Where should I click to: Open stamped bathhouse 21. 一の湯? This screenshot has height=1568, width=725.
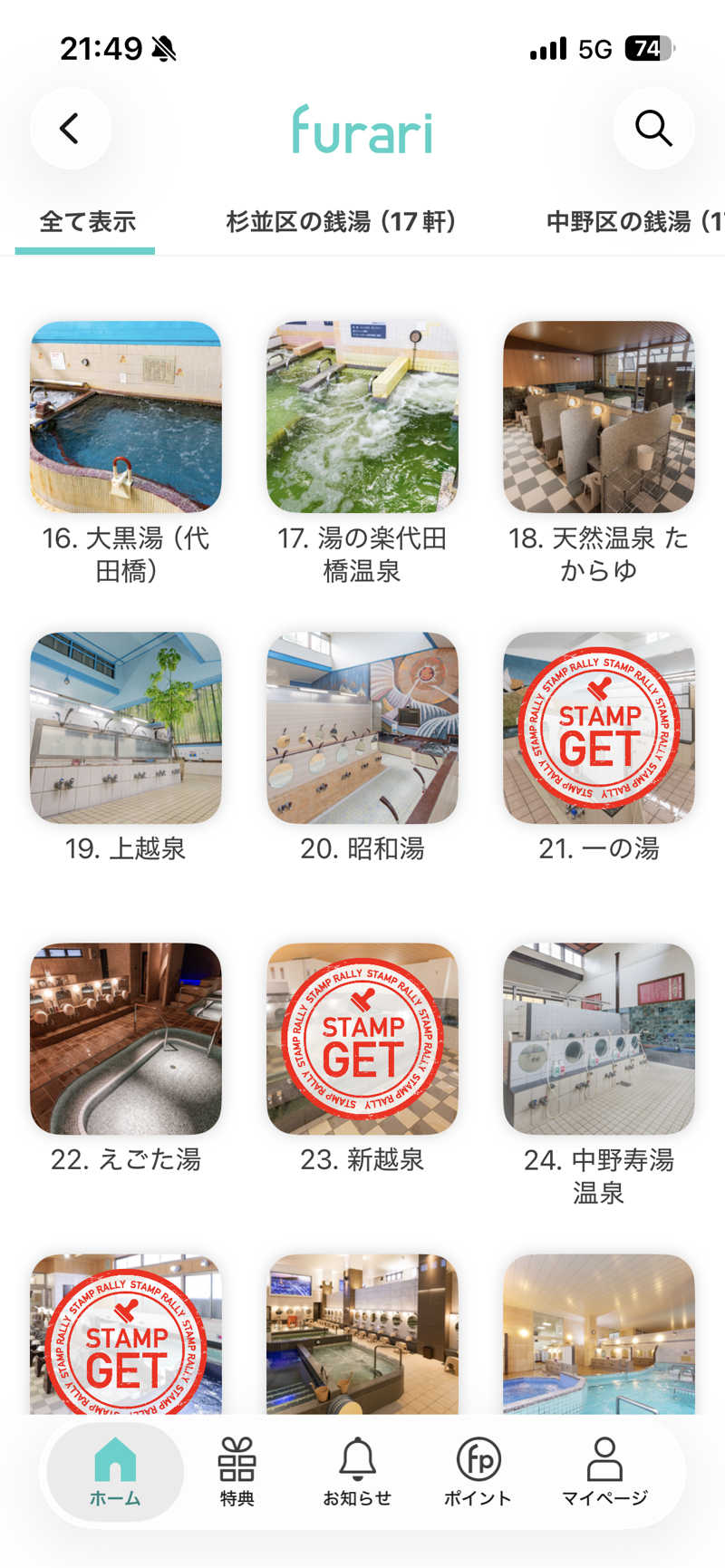point(599,728)
